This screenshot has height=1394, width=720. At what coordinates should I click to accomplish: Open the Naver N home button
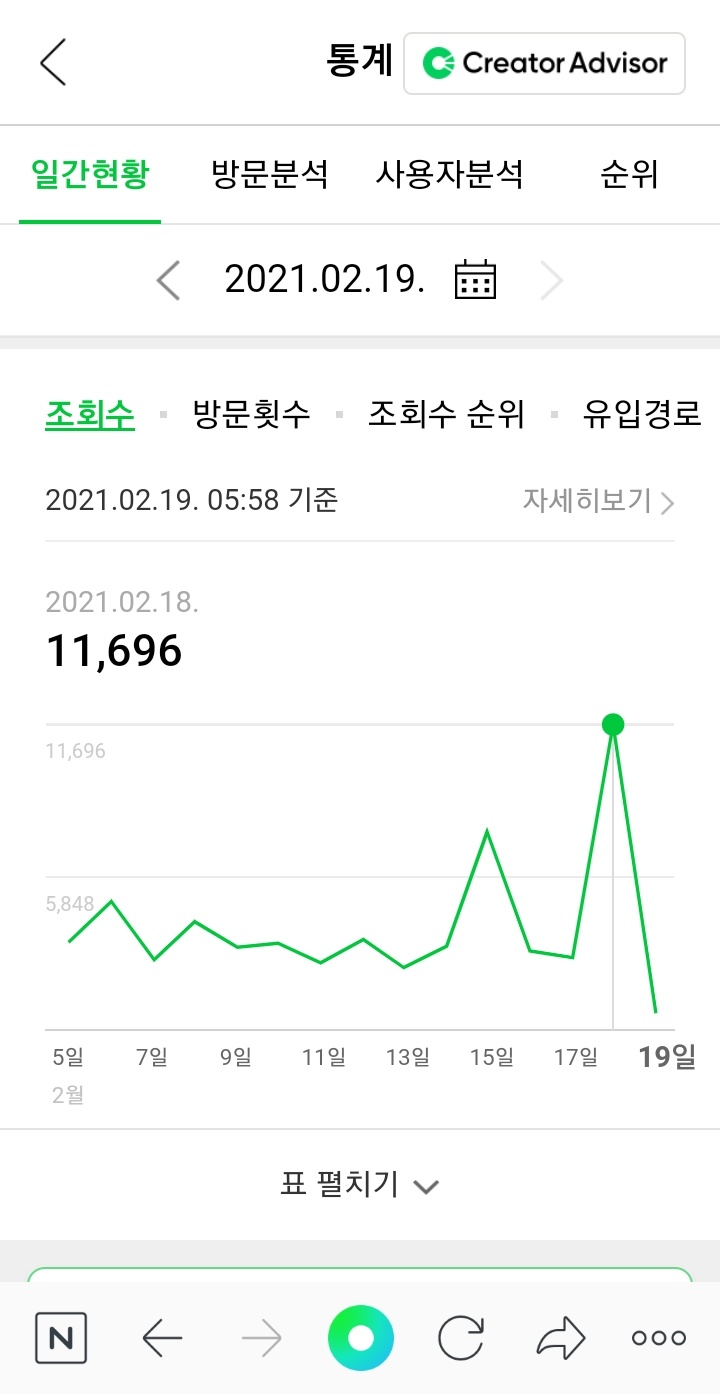(x=61, y=1337)
